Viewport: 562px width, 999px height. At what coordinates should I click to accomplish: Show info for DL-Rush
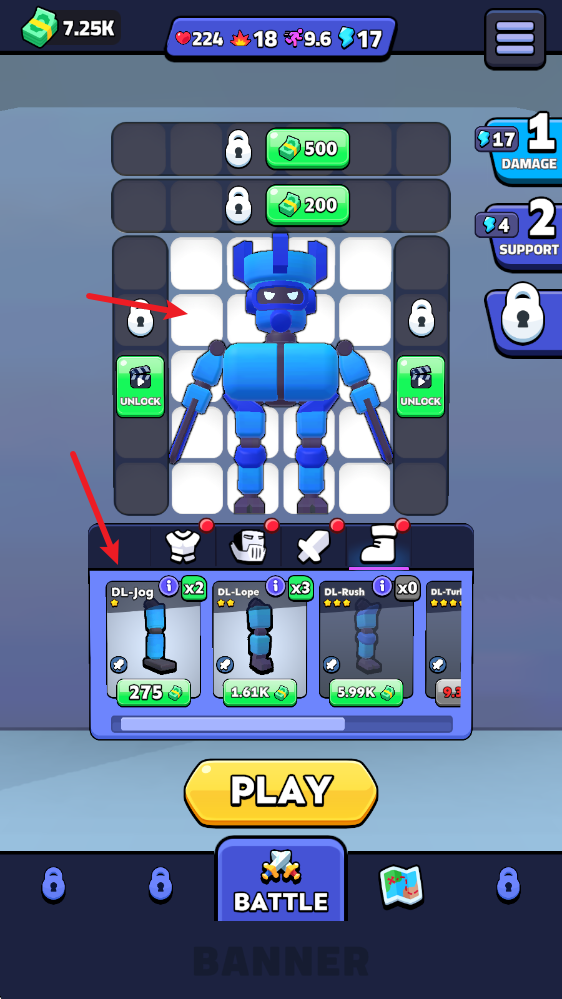[382, 586]
